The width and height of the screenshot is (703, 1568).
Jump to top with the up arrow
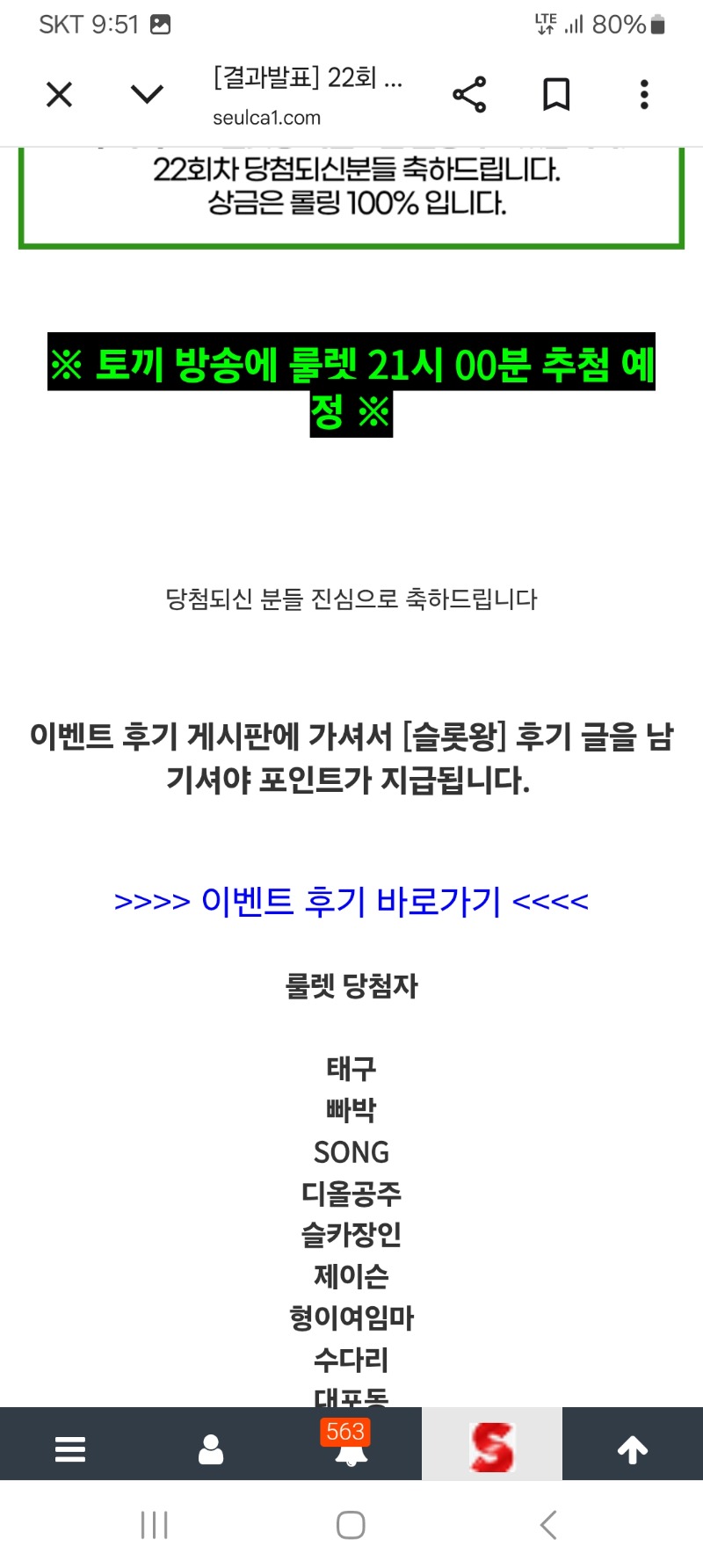[x=633, y=1448]
